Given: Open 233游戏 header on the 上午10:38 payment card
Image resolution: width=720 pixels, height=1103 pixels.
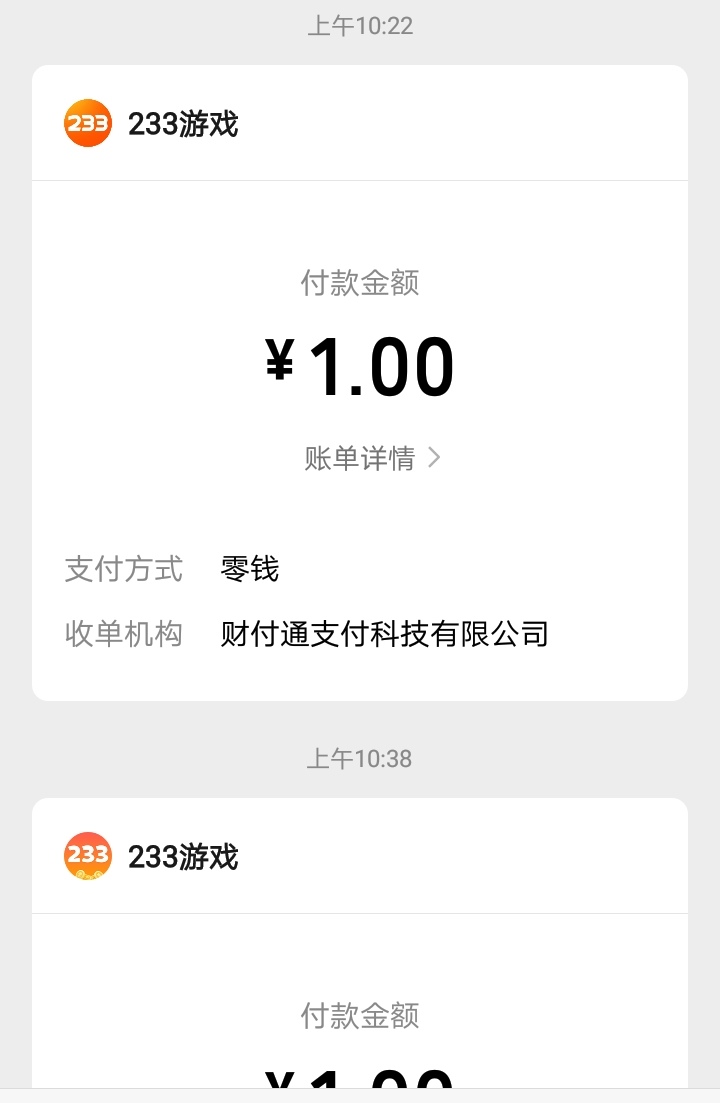Looking at the screenshot, I should tap(182, 857).
